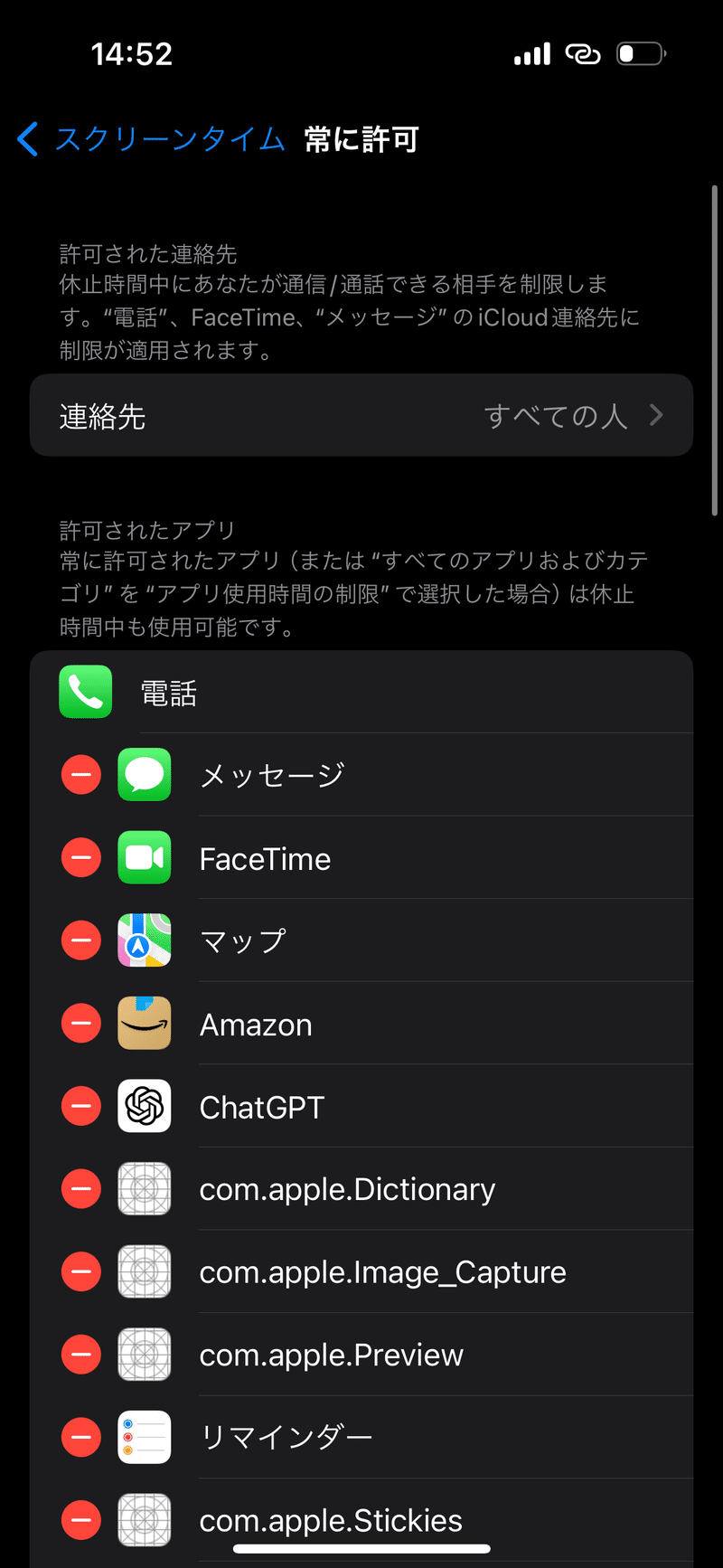The height and width of the screenshot is (1568, 723).
Task: Remove com.apple.Dictionary from allowed apps
Action: tap(81, 1189)
